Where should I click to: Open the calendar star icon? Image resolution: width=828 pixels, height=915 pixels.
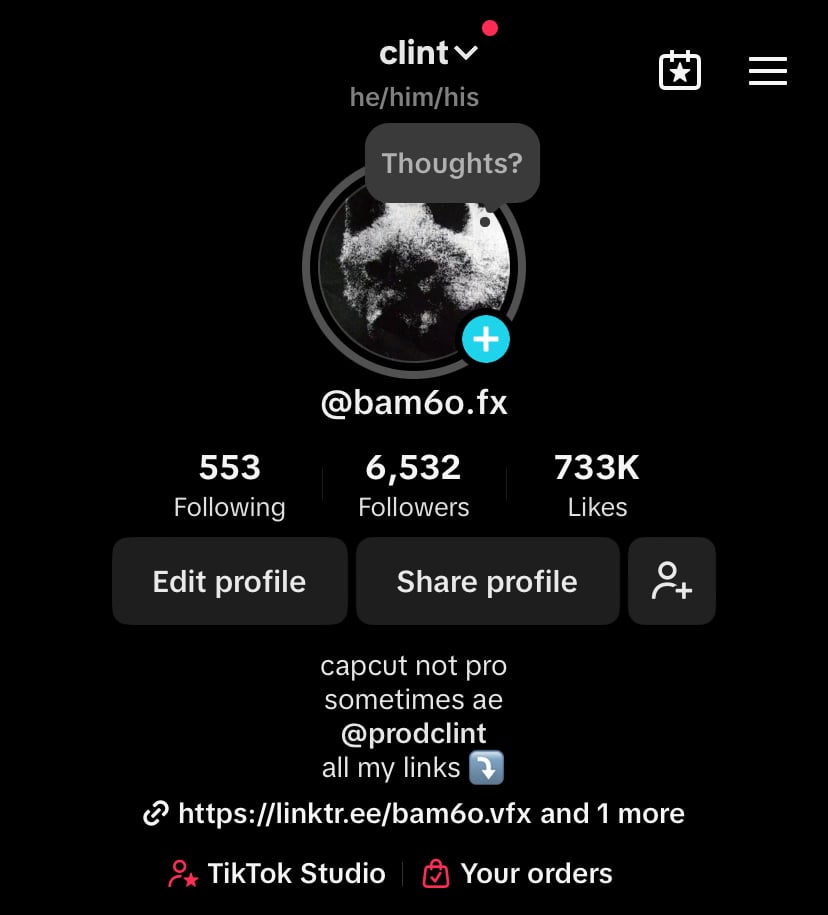[x=680, y=71]
